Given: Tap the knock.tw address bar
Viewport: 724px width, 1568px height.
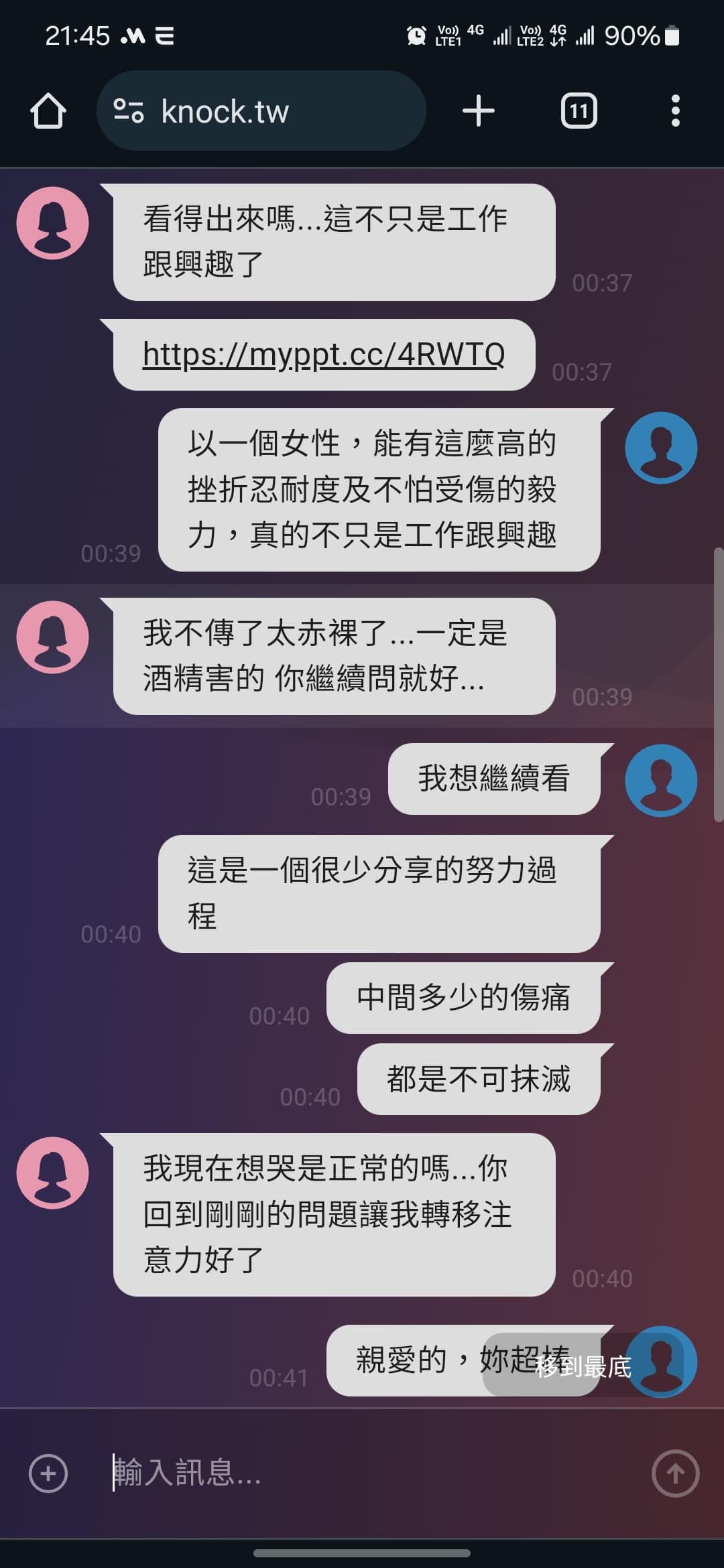Looking at the screenshot, I should (261, 111).
